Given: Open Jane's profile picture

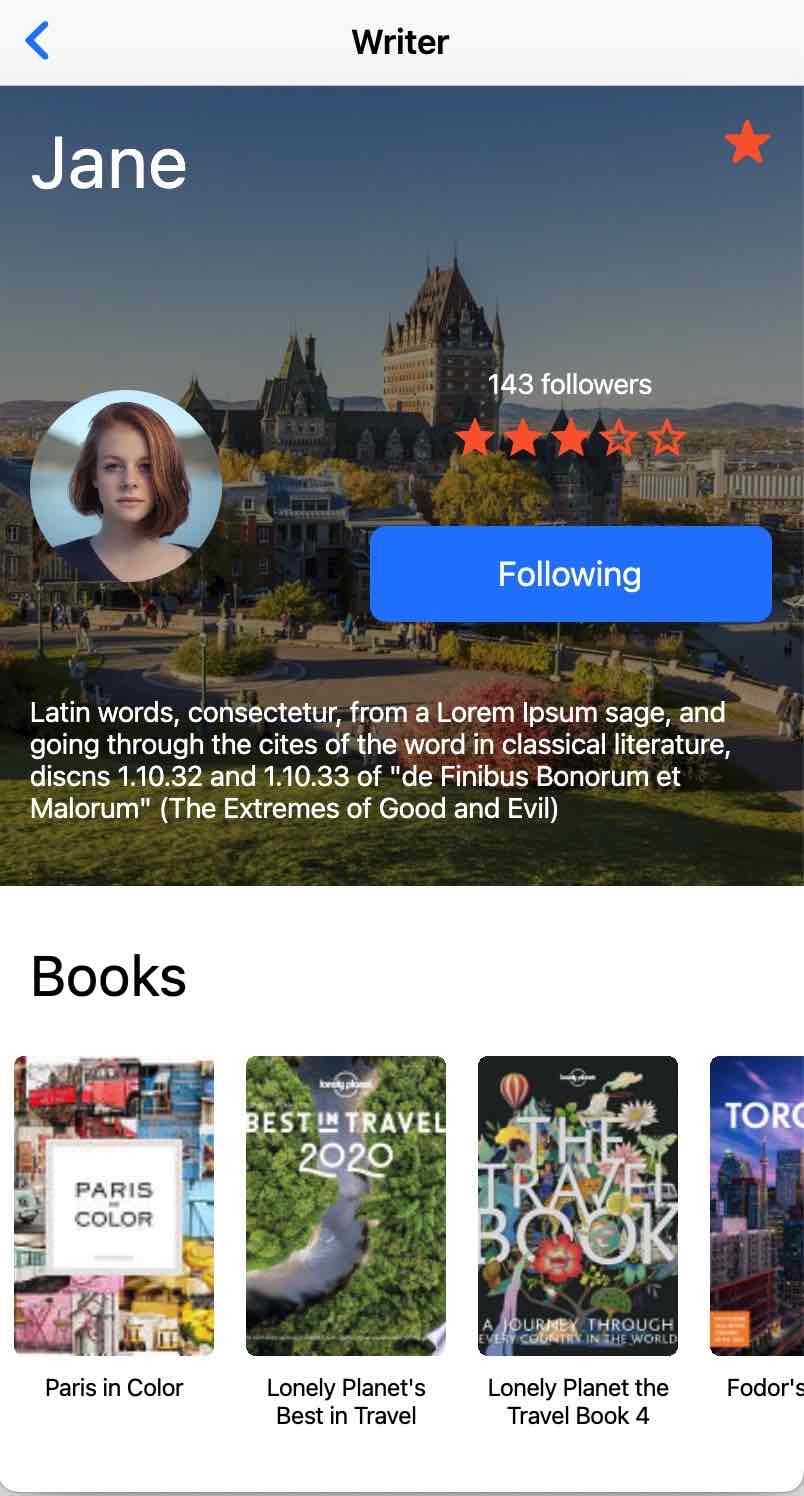Looking at the screenshot, I should click(x=126, y=486).
